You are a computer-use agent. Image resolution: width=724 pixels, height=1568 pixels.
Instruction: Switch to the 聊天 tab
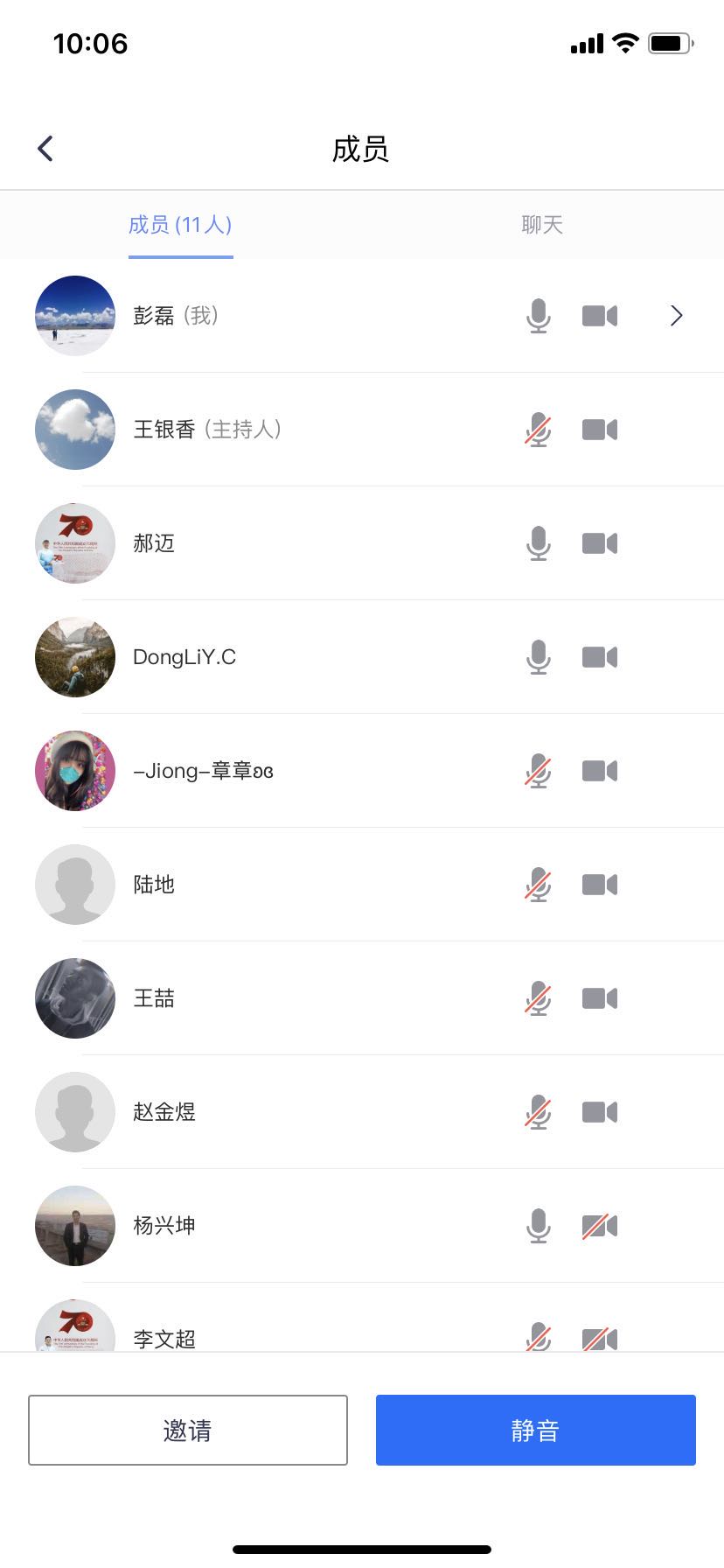click(541, 225)
